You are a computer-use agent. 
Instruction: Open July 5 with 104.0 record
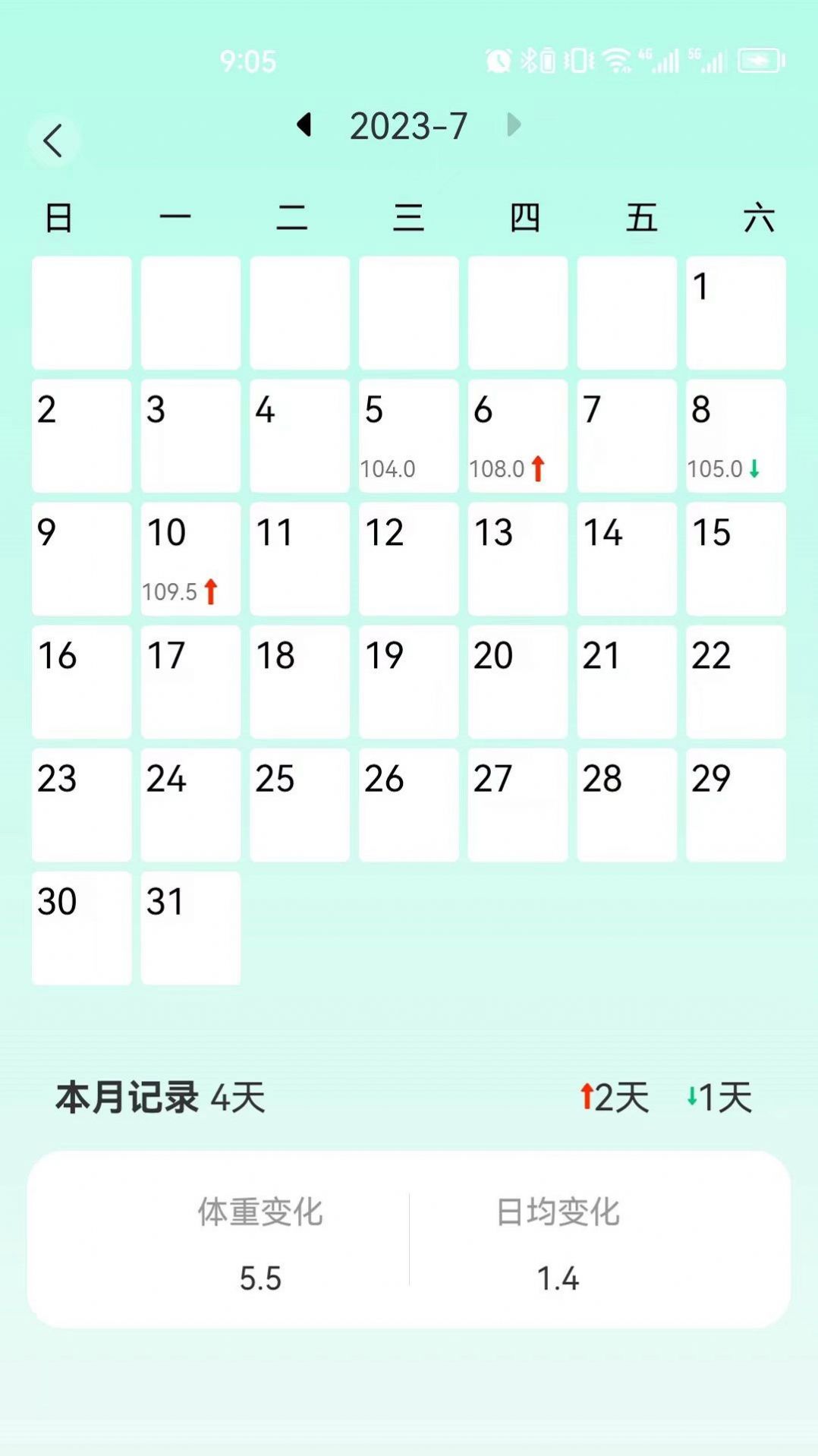[x=408, y=436]
